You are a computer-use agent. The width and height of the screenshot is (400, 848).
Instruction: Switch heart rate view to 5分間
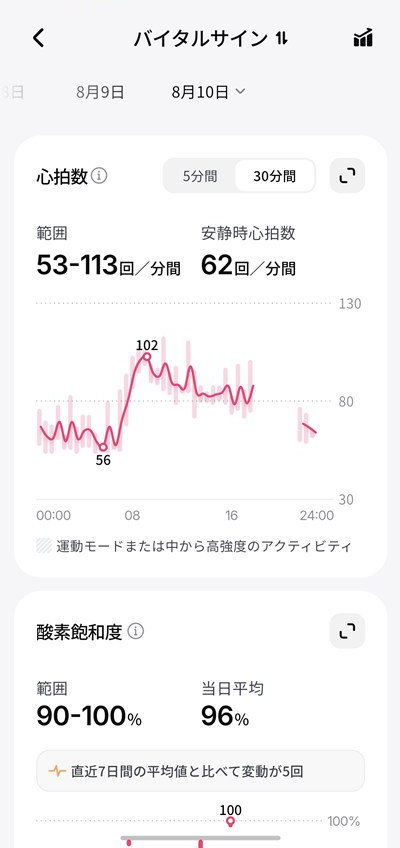point(199,176)
